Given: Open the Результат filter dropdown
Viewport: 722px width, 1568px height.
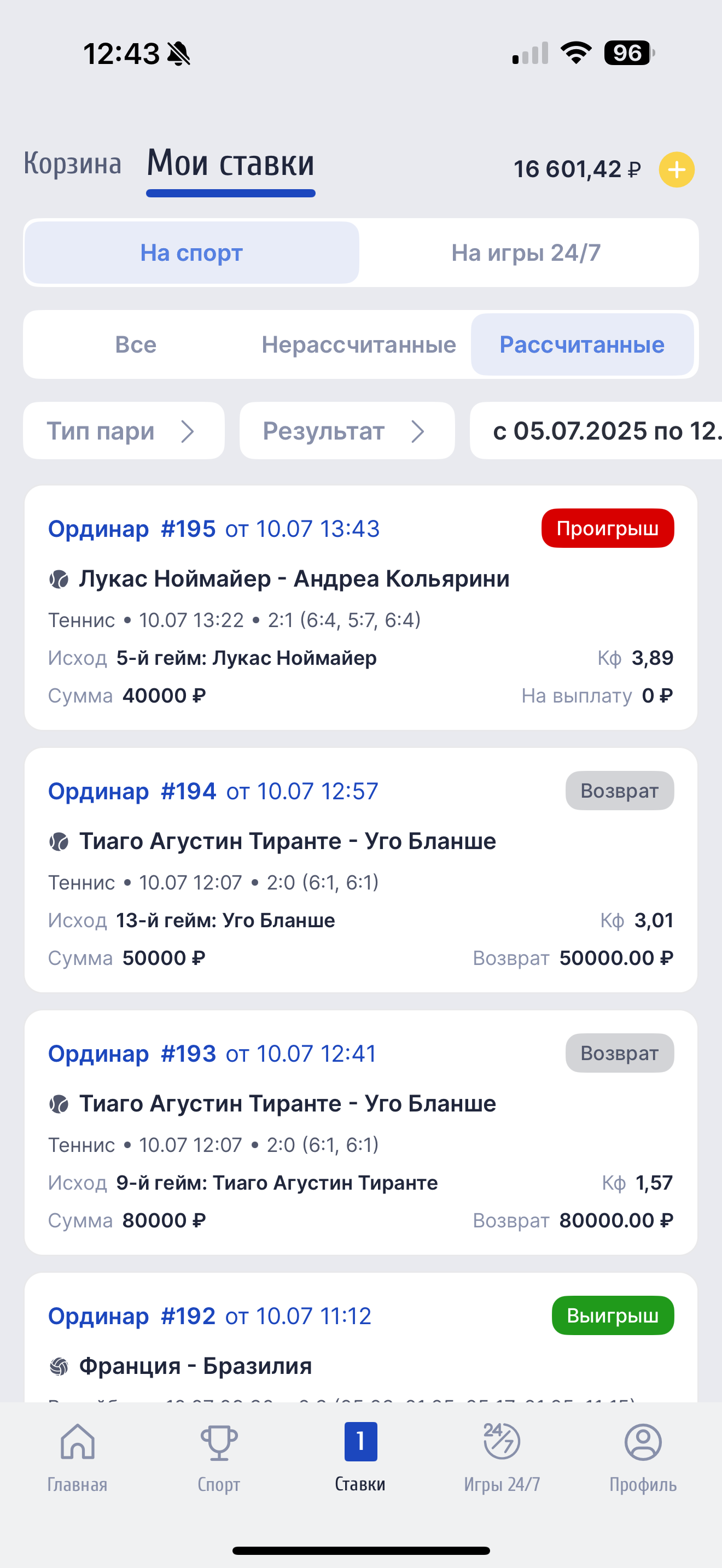Looking at the screenshot, I should pyautogui.click(x=346, y=431).
